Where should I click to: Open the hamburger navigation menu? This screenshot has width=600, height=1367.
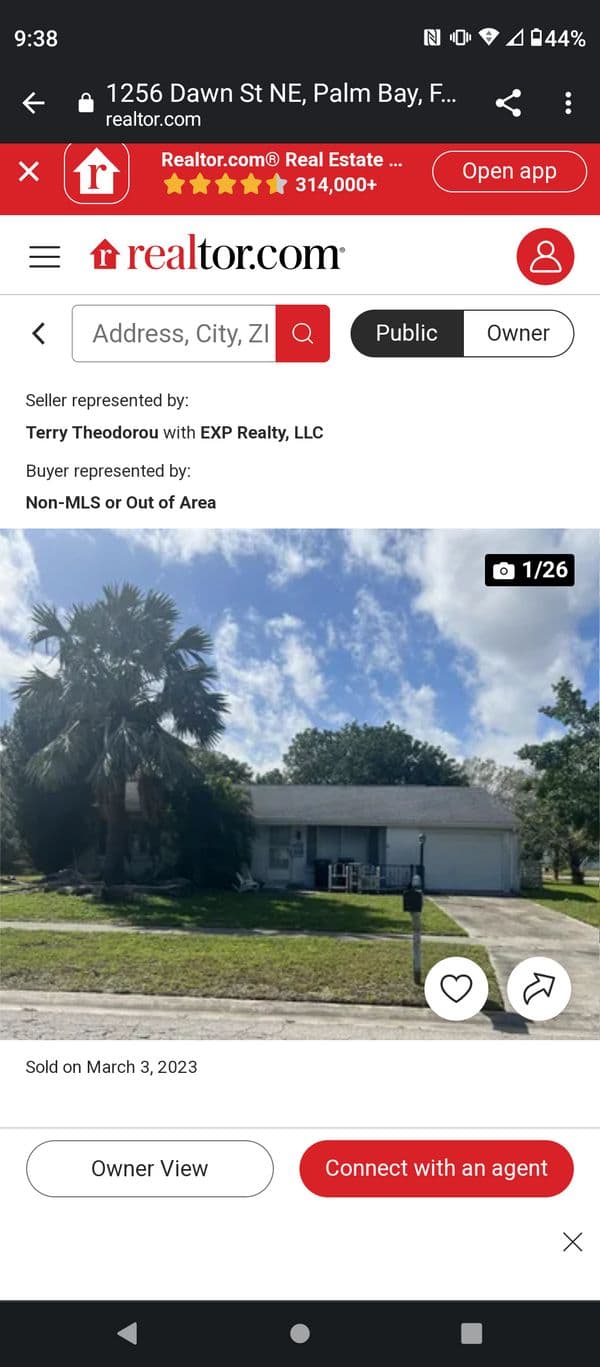pyautogui.click(x=44, y=256)
